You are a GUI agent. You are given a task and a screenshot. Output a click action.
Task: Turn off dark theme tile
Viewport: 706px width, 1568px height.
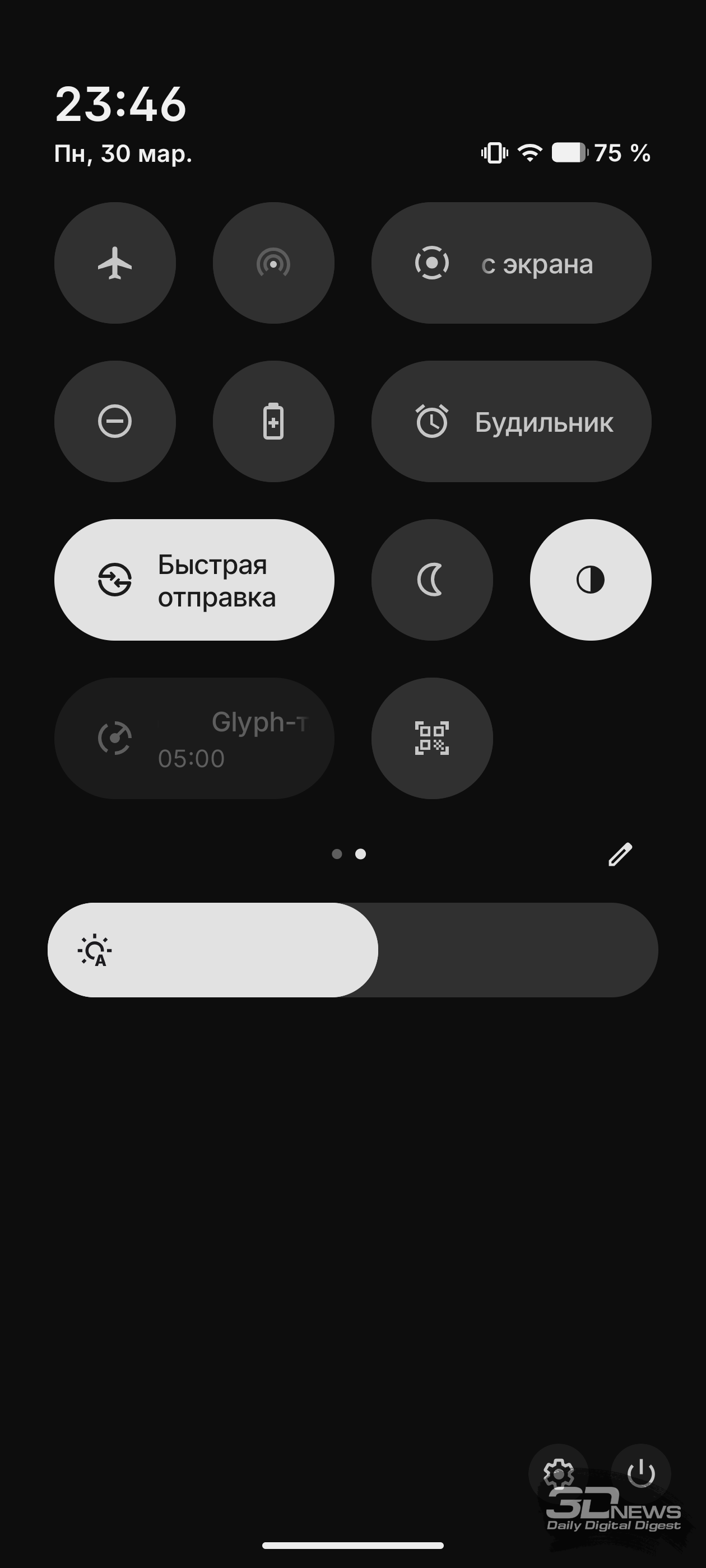[x=589, y=580]
